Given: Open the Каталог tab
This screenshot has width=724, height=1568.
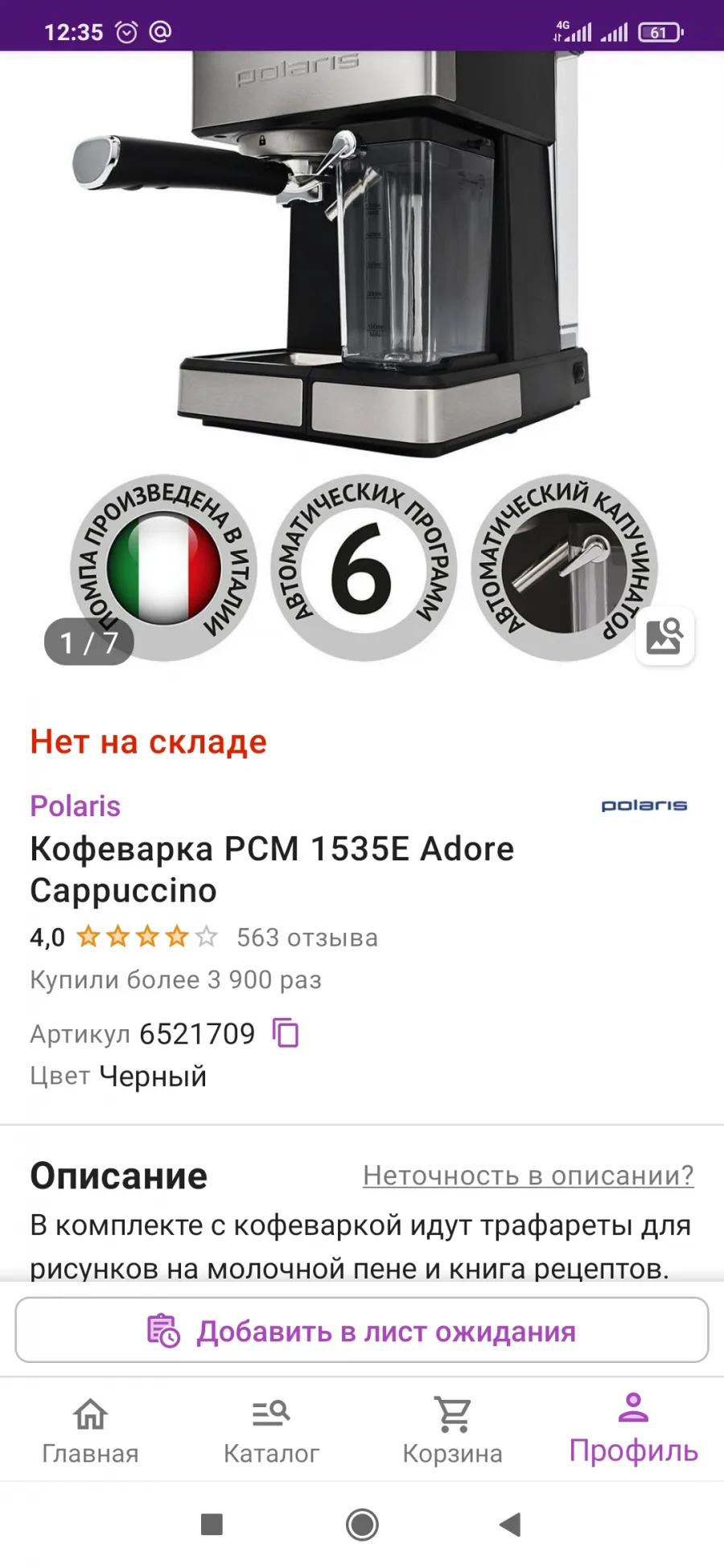Looking at the screenshot, I should [x=271, y=1430].
